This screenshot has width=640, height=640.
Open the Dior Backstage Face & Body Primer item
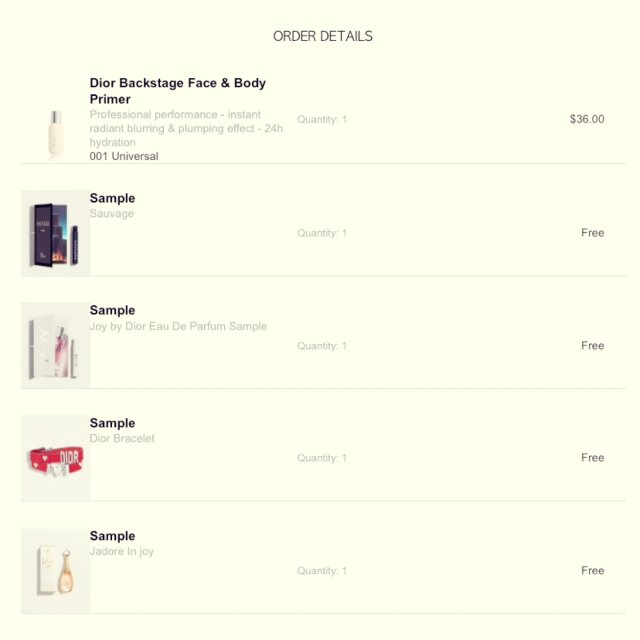pos(177,91)
